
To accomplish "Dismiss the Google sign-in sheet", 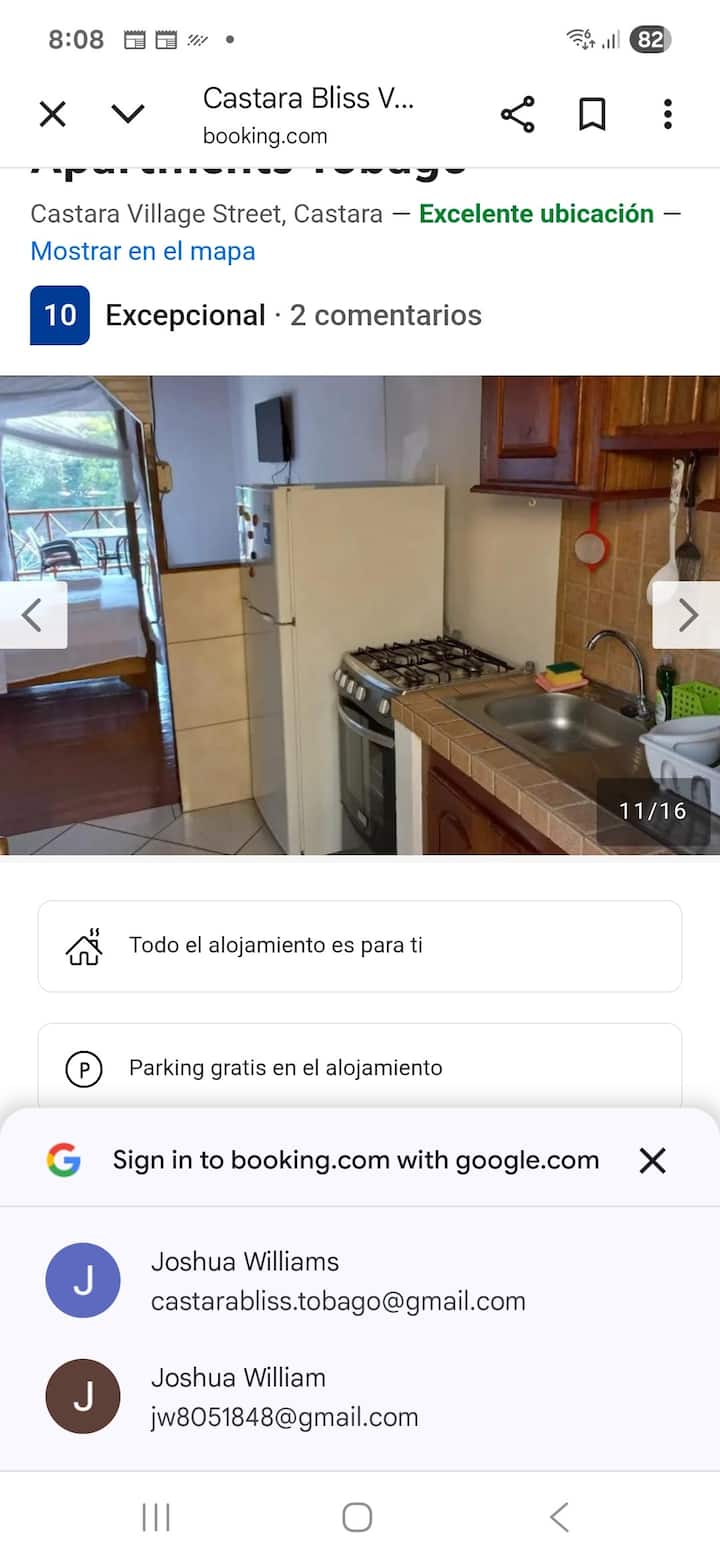I will [652, 1160].
